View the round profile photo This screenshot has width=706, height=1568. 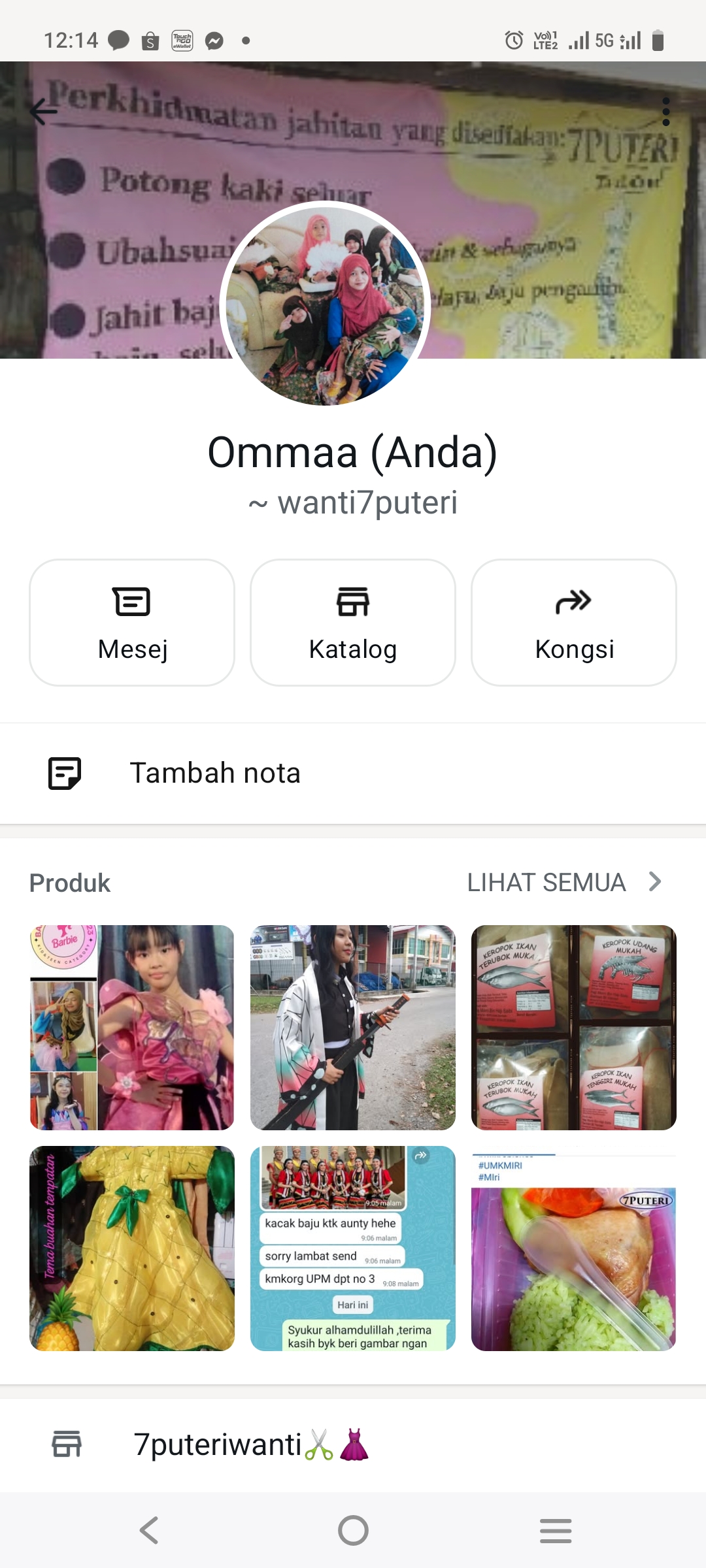coord(325,304)
